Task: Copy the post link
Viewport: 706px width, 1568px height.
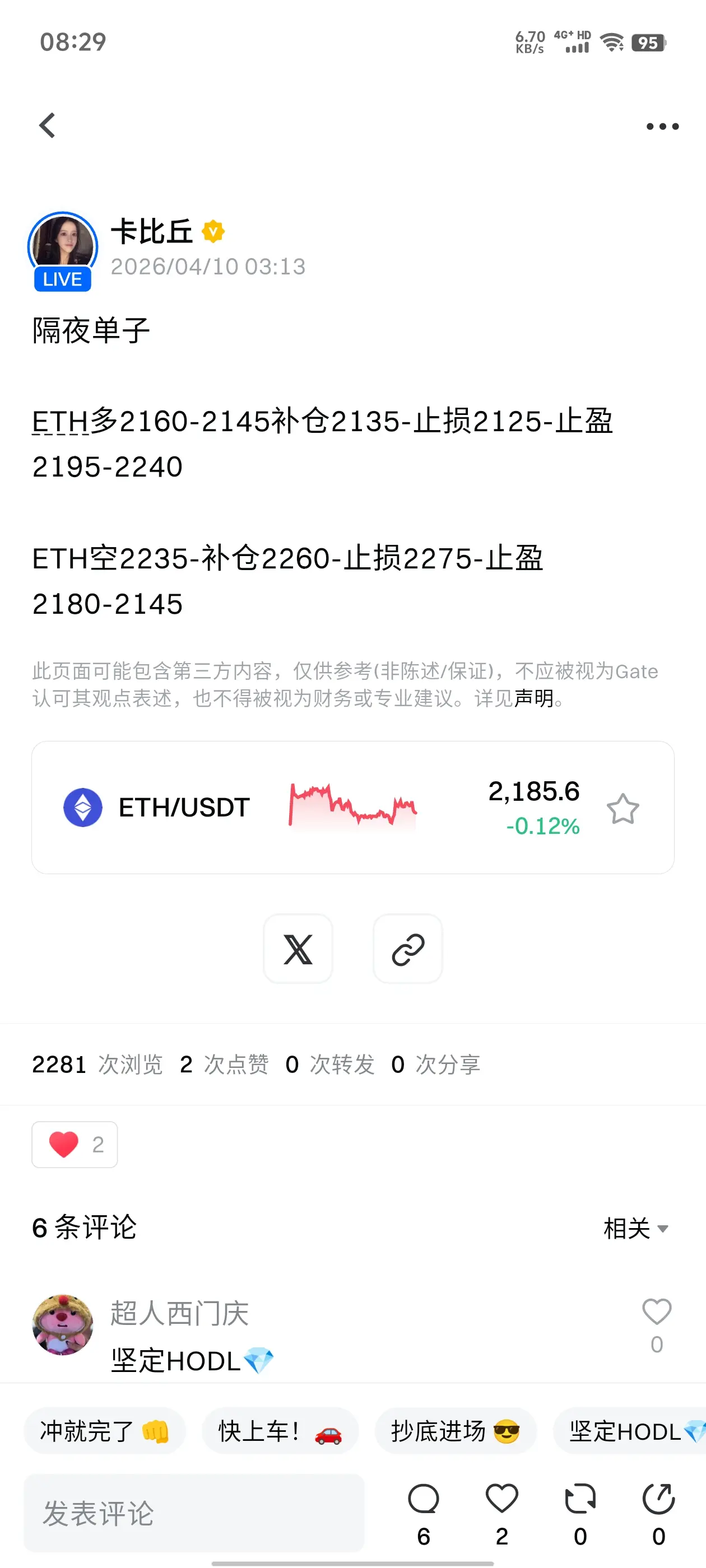Action: pyautogui.click(x=407, y=948)
